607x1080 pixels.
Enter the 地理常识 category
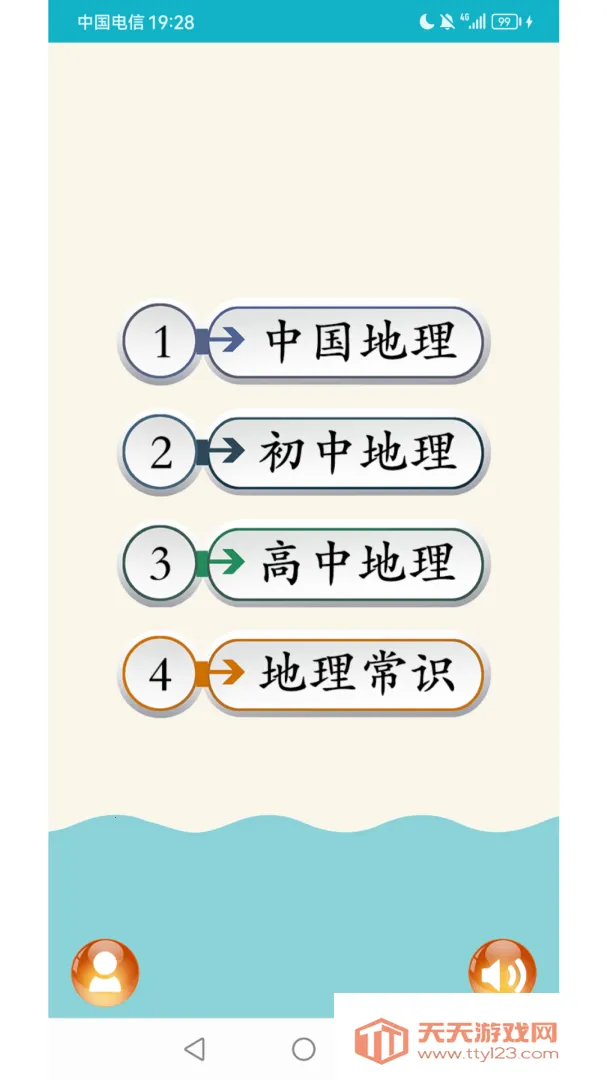tap(345, 675)
